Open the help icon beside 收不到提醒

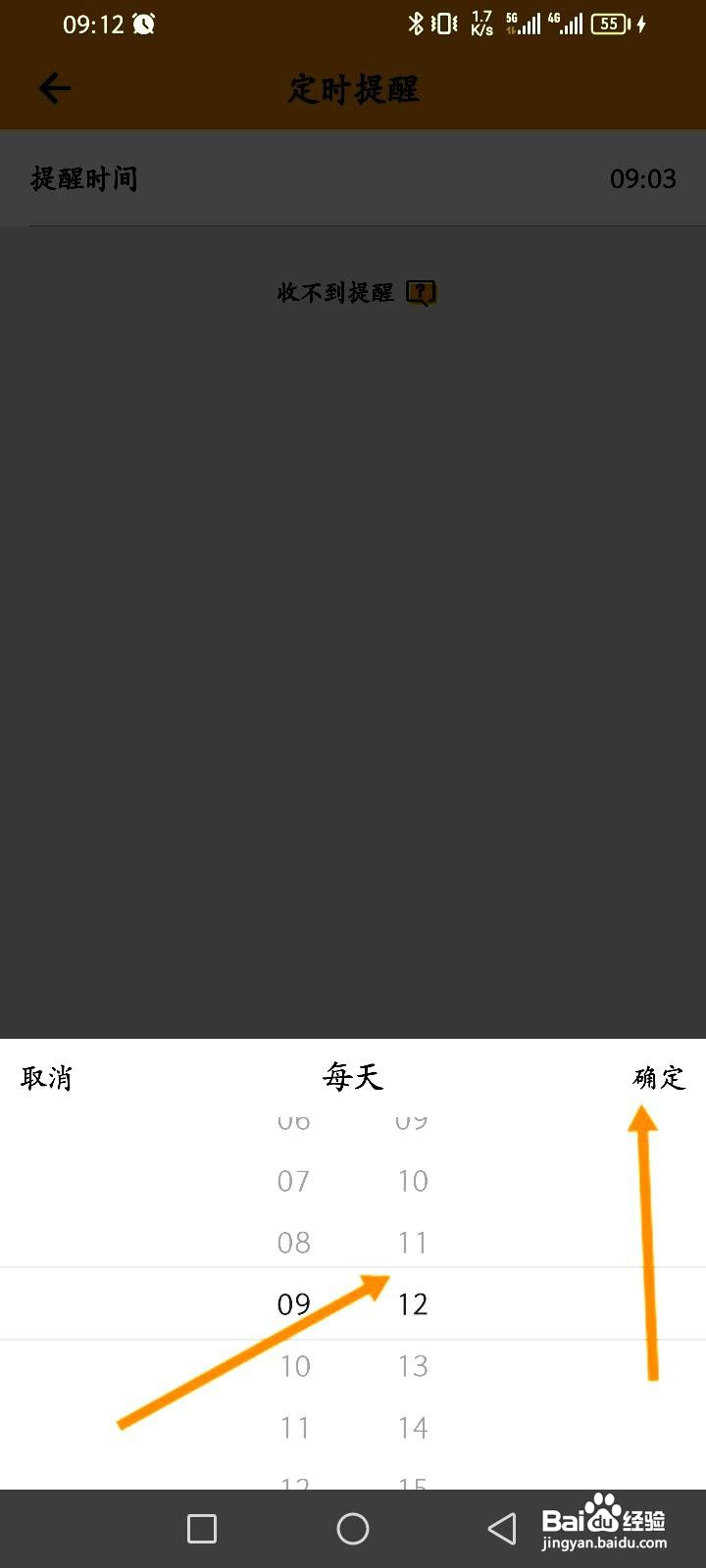pyautogui.click(x=422, y=291)
